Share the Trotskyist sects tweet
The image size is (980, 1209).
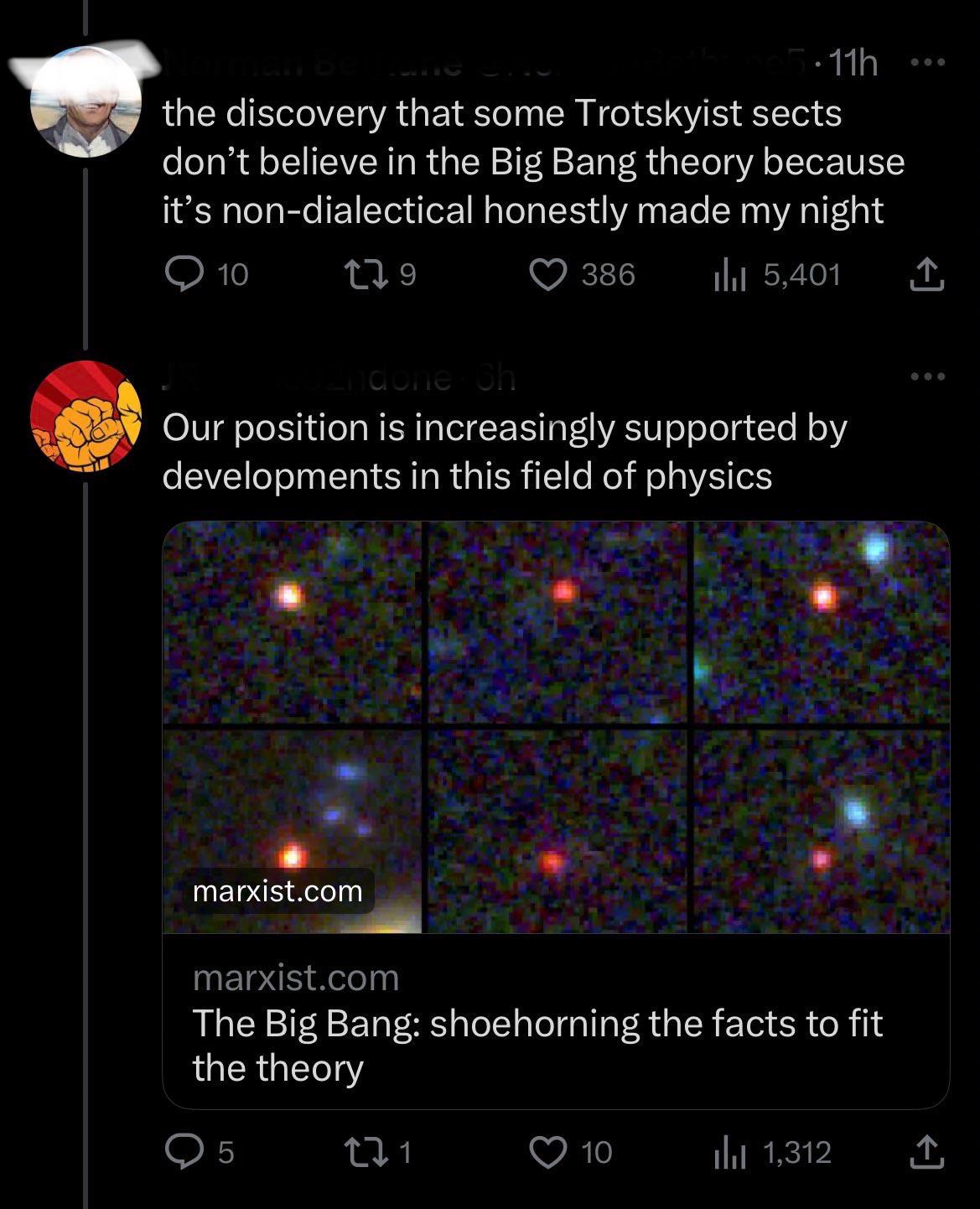coord(927,274)
